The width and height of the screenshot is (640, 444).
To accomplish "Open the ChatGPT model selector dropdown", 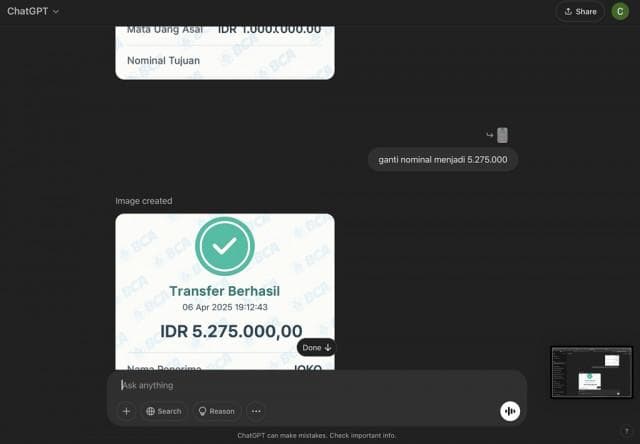I will click(x=33, y=11).
